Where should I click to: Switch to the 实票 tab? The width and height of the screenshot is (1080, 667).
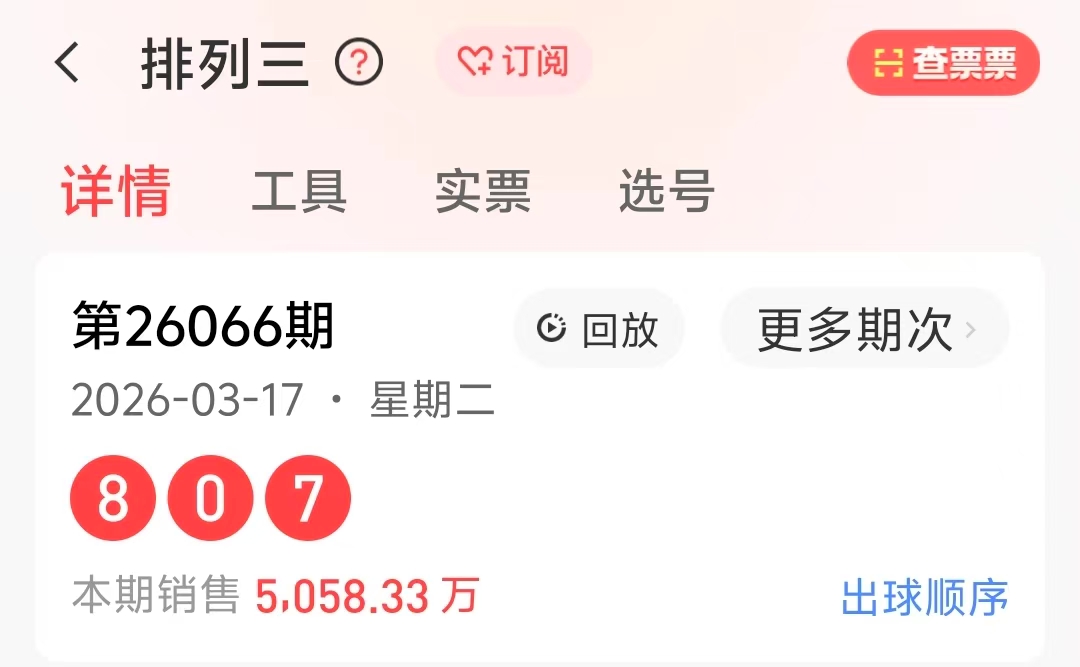(483, 190)
